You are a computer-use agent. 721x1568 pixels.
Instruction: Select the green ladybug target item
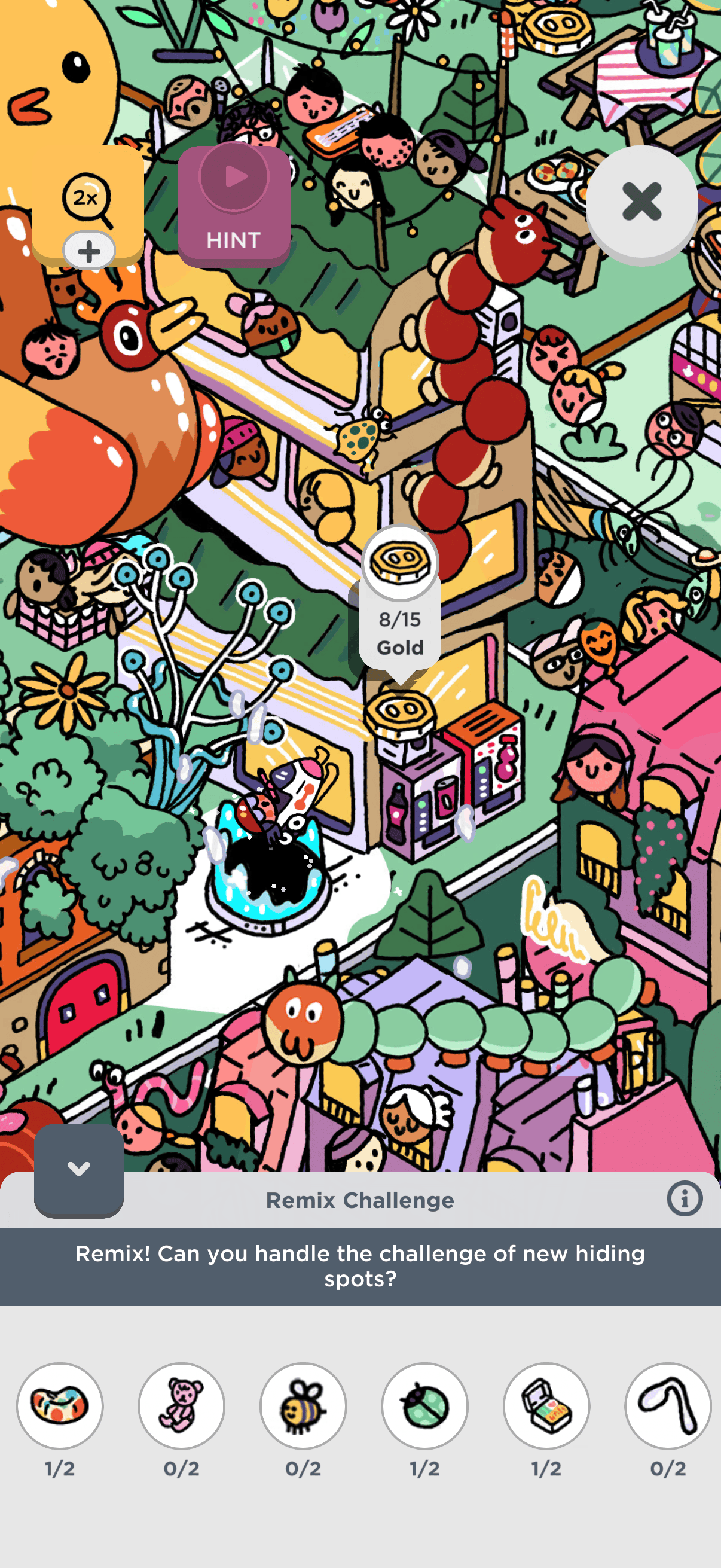[x=424, y=1405]
